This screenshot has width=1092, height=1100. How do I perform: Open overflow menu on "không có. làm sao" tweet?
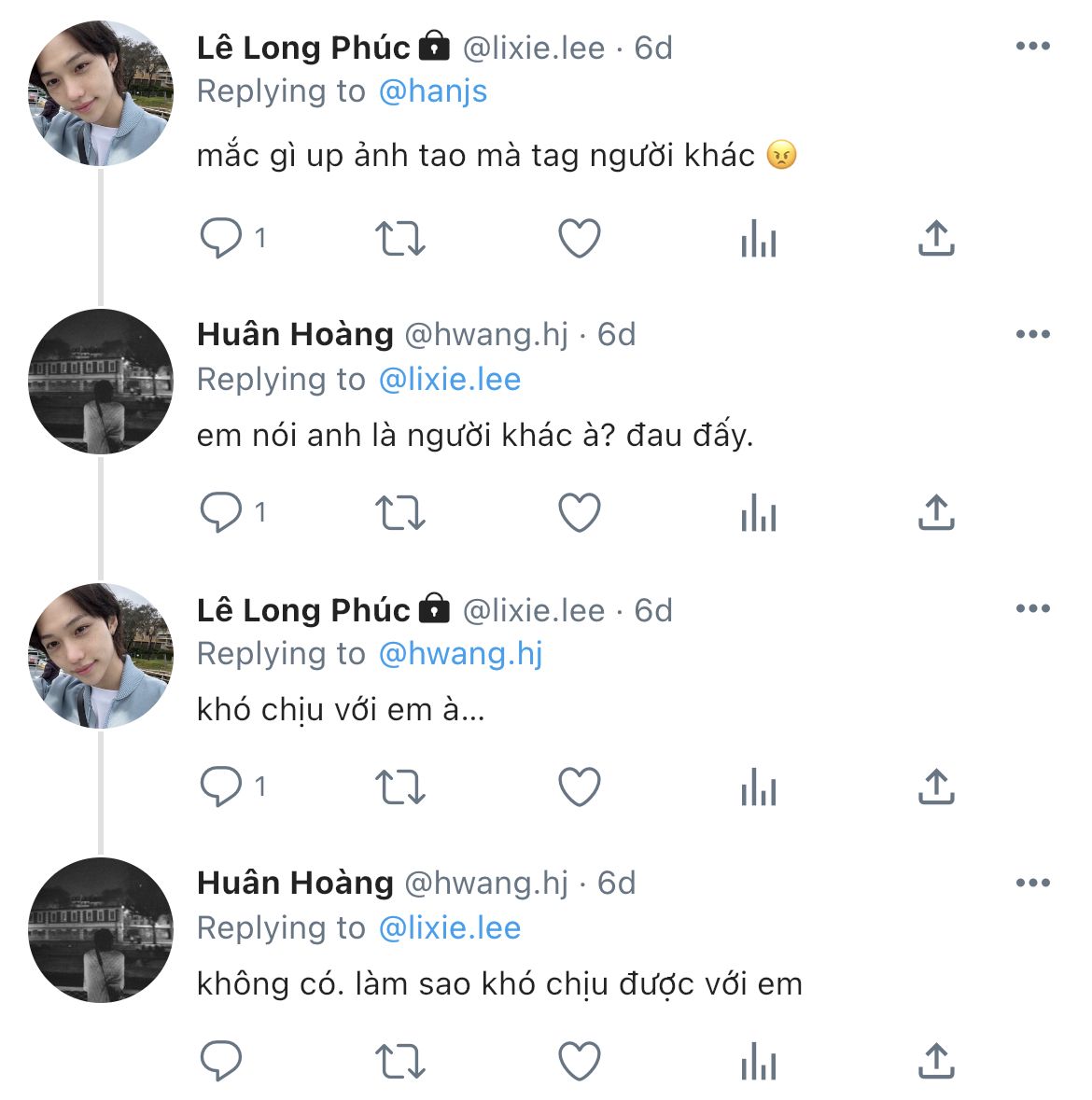[1032, 883]
